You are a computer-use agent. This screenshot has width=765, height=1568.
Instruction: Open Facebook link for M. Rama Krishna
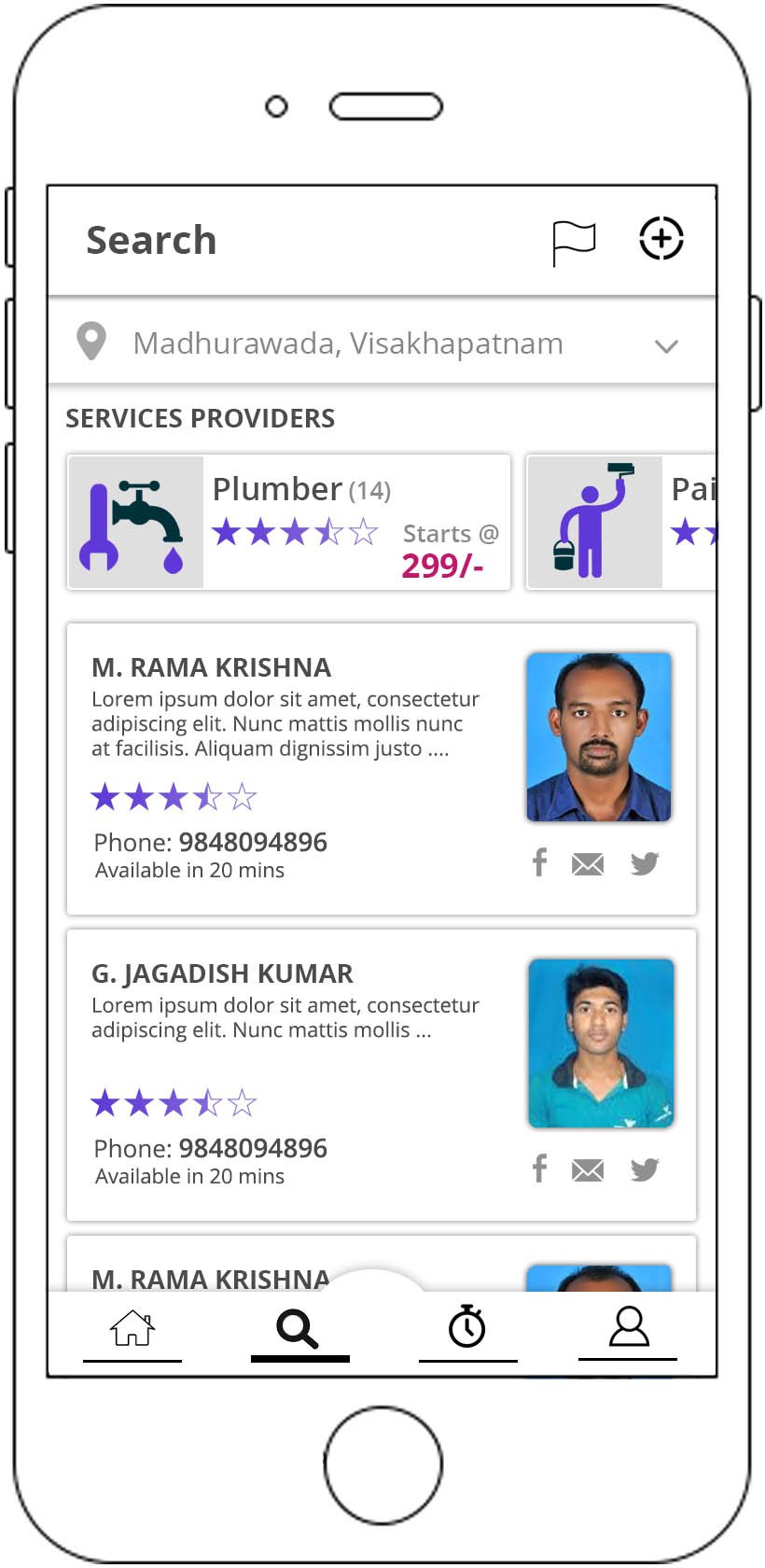(539, 862)
